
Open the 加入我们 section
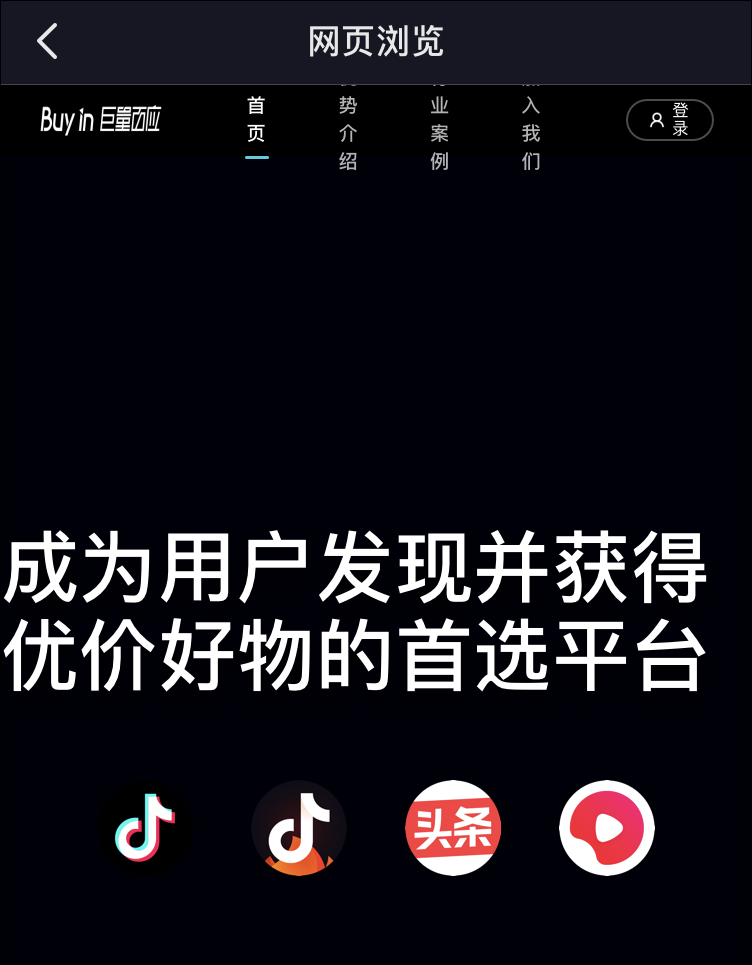pyautogui.click(x=531, y=132)
